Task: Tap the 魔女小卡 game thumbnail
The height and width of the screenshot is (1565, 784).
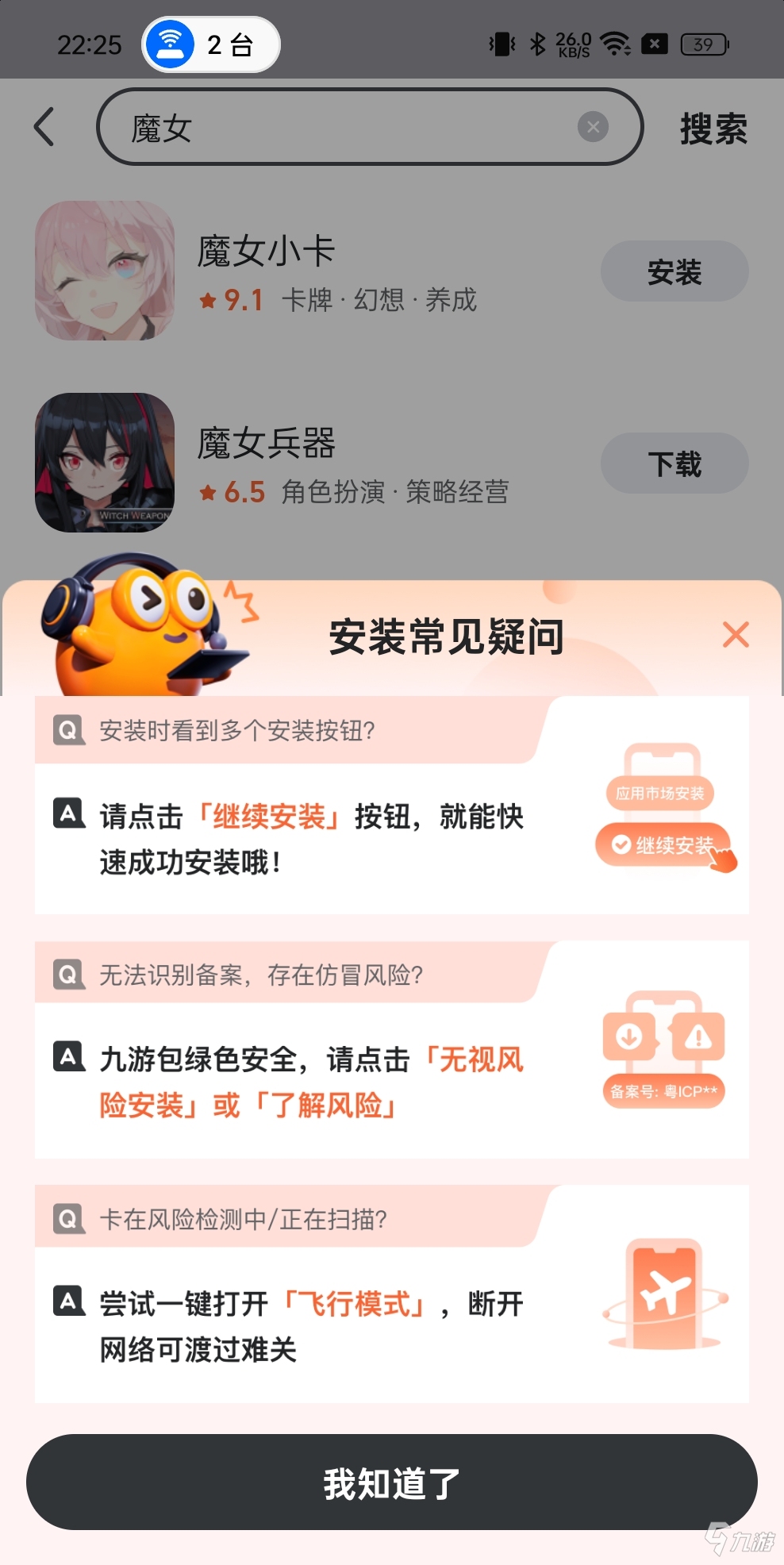Action: click(x=104, y=271)
